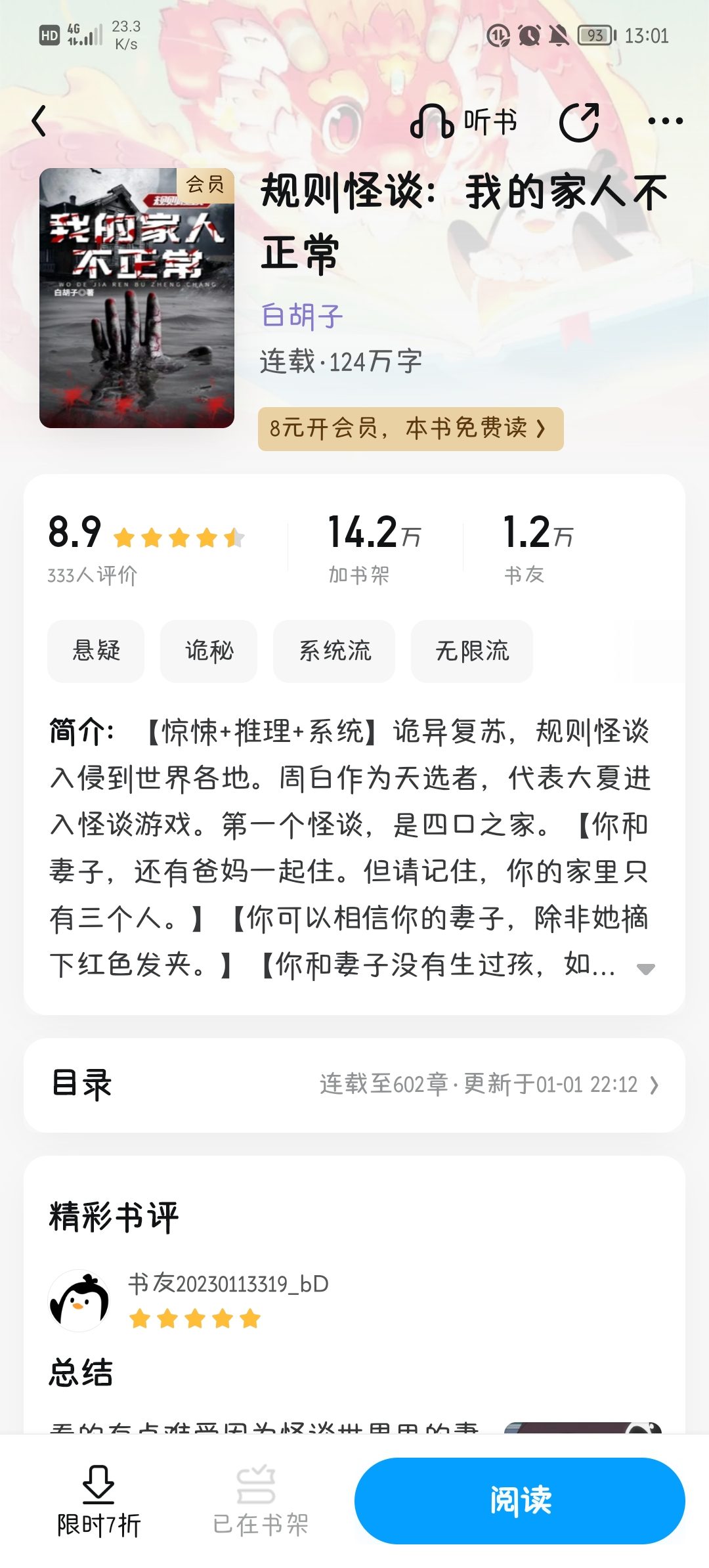Download the book with 限时7折 offer
Image resolution: width=709 pixels, height=1568 pixels.
(x=98, y=1501)
